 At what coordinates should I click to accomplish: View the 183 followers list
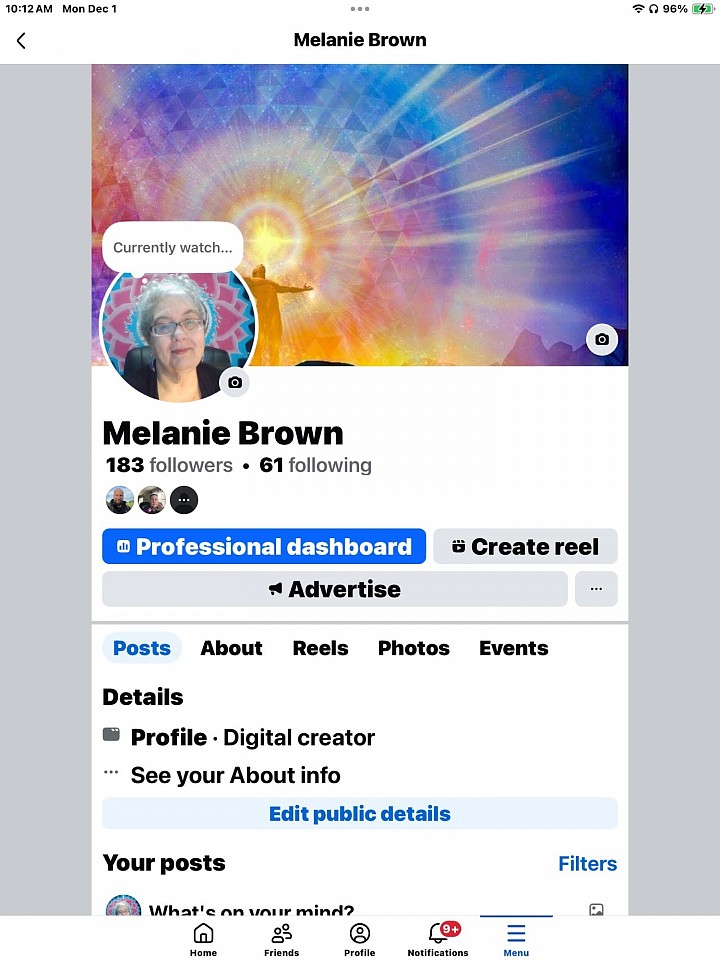(x=169, y=465)
